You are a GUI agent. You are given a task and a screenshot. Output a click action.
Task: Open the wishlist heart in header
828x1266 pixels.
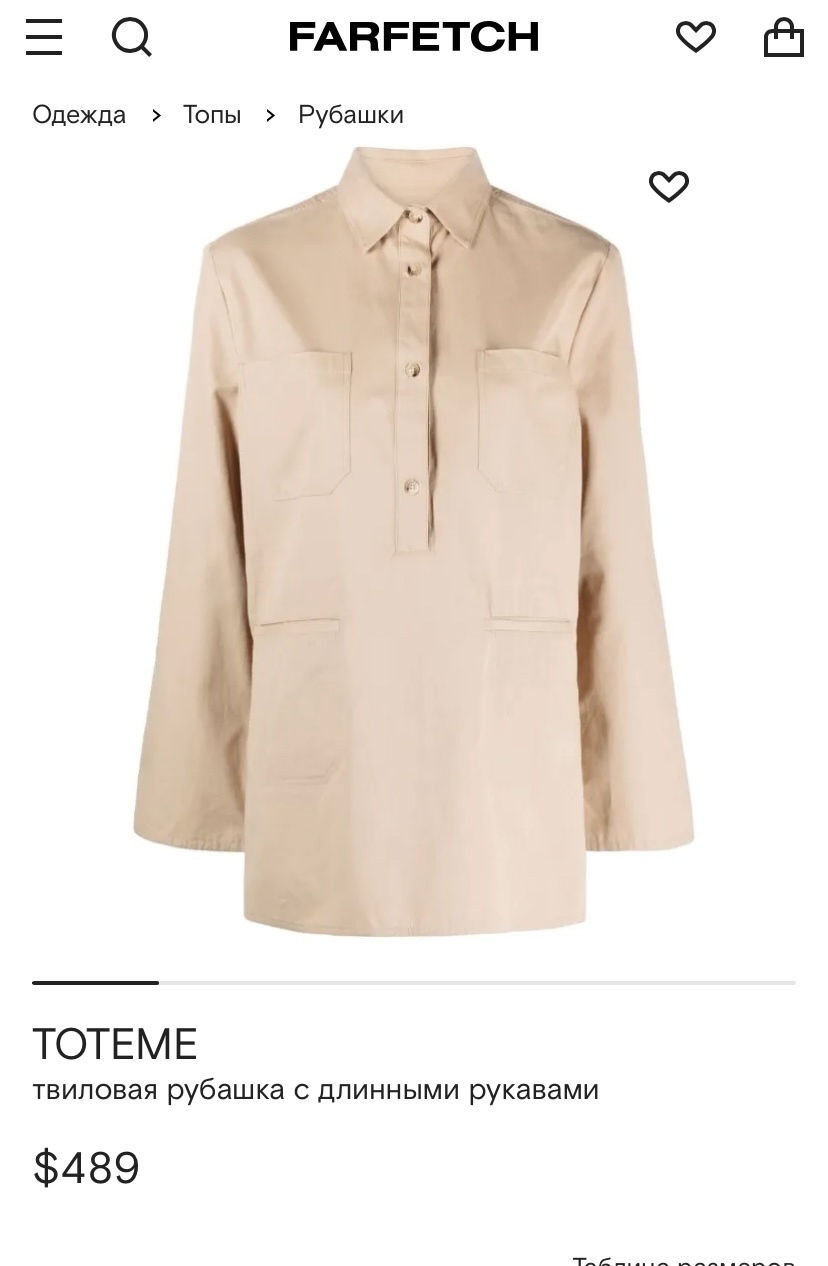click(x=695, y=38)
